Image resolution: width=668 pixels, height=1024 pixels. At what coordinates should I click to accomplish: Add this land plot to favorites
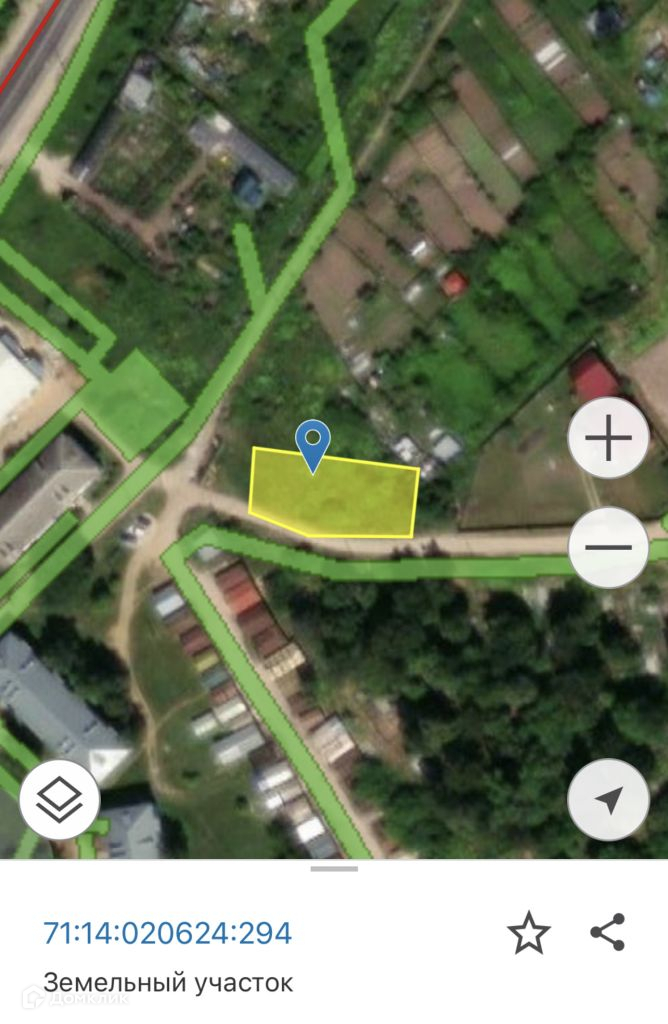528,933
